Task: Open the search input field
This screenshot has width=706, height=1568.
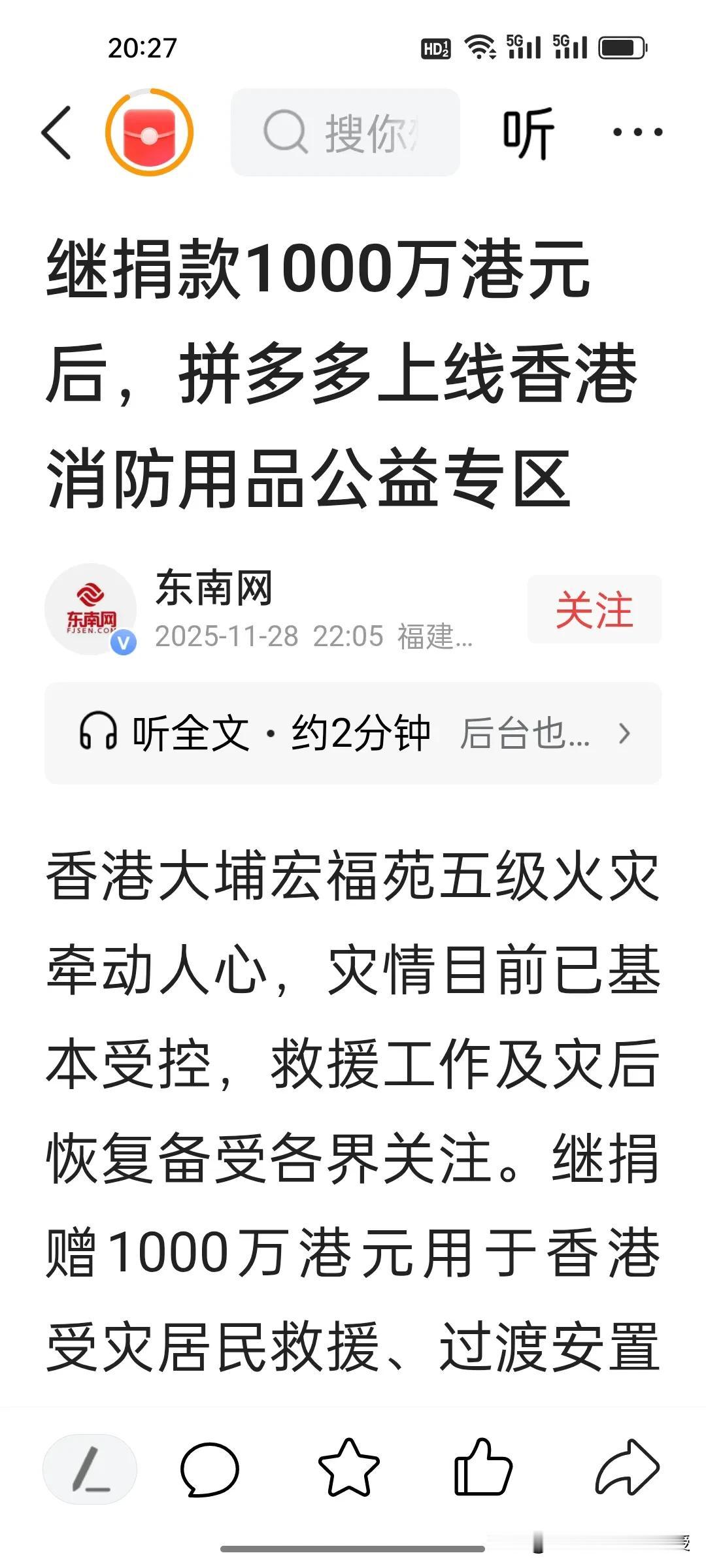Action: click(345, 133)
